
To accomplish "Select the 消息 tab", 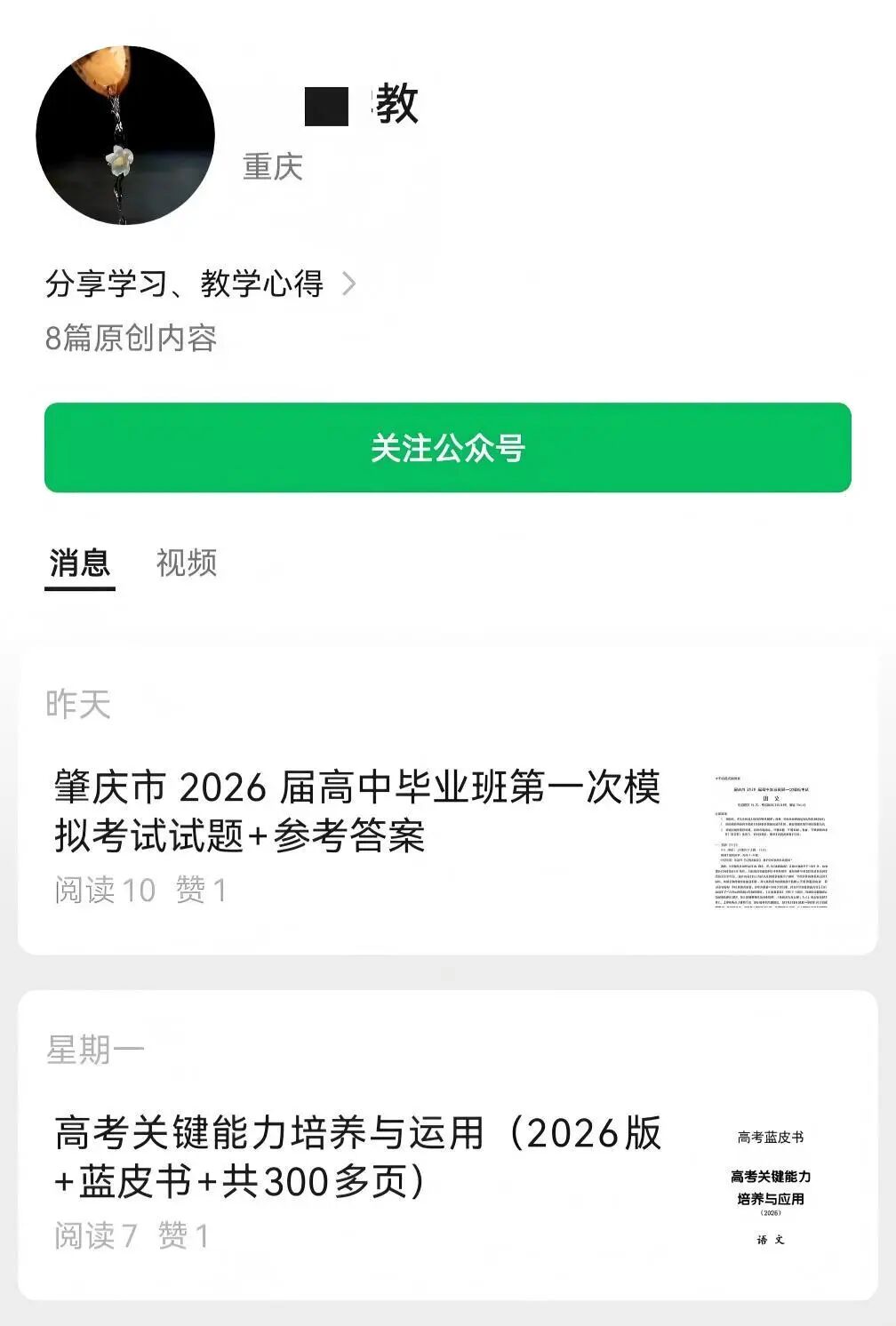I will click(x=80, y=563).
